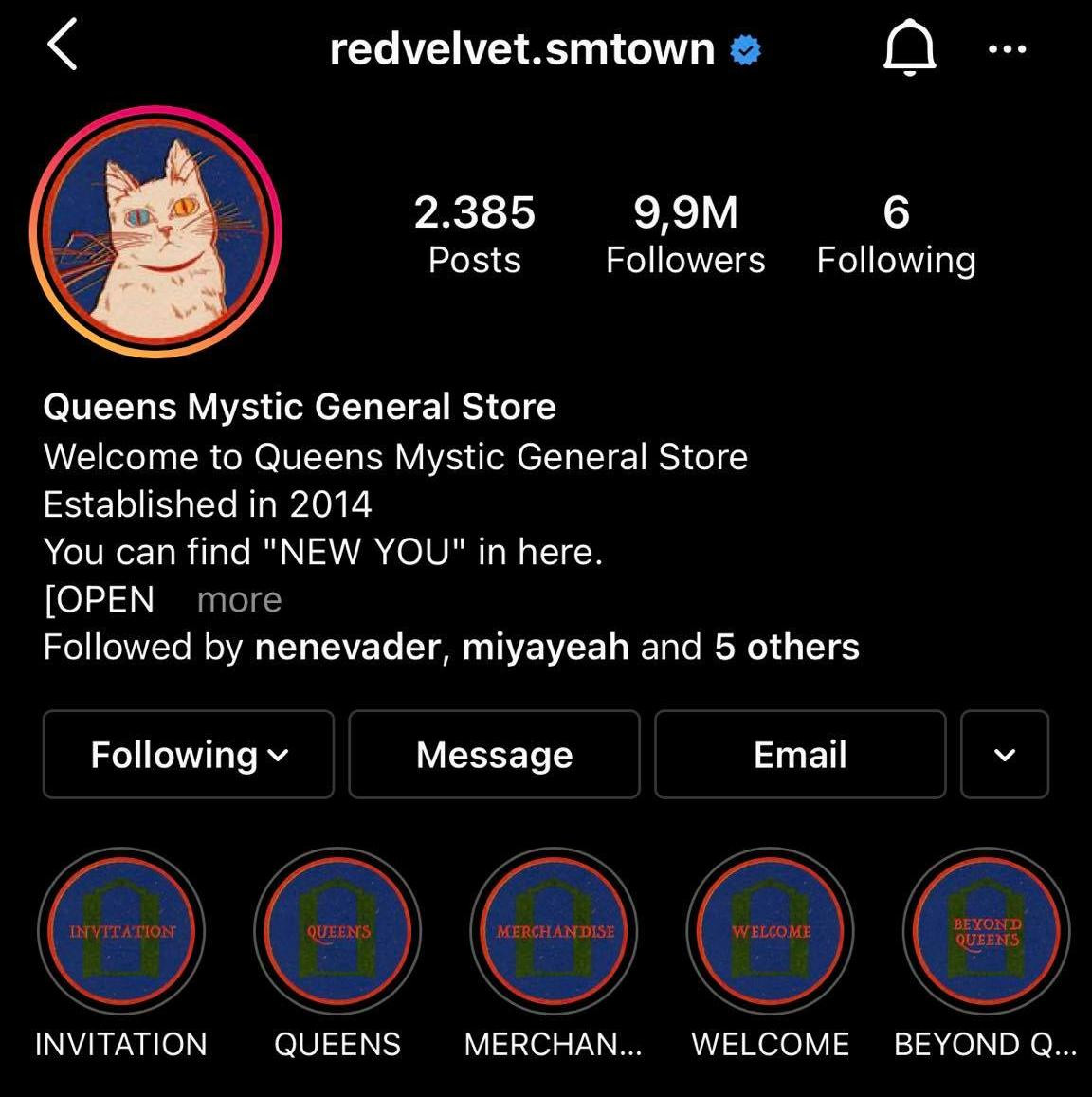Open the BEYOND QUEENS story highlight
The height and width of the screenshot is (1097, 1092).
[x=986, y=932]
